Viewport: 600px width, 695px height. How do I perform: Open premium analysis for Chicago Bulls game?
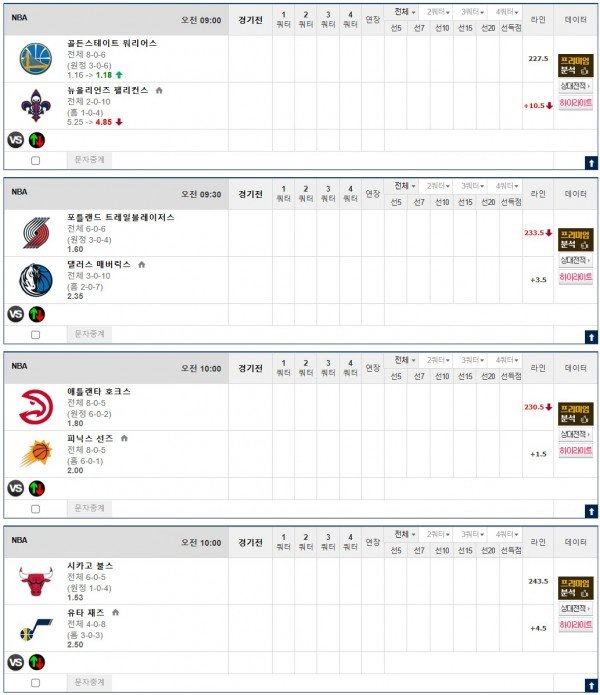coord(575,588)
